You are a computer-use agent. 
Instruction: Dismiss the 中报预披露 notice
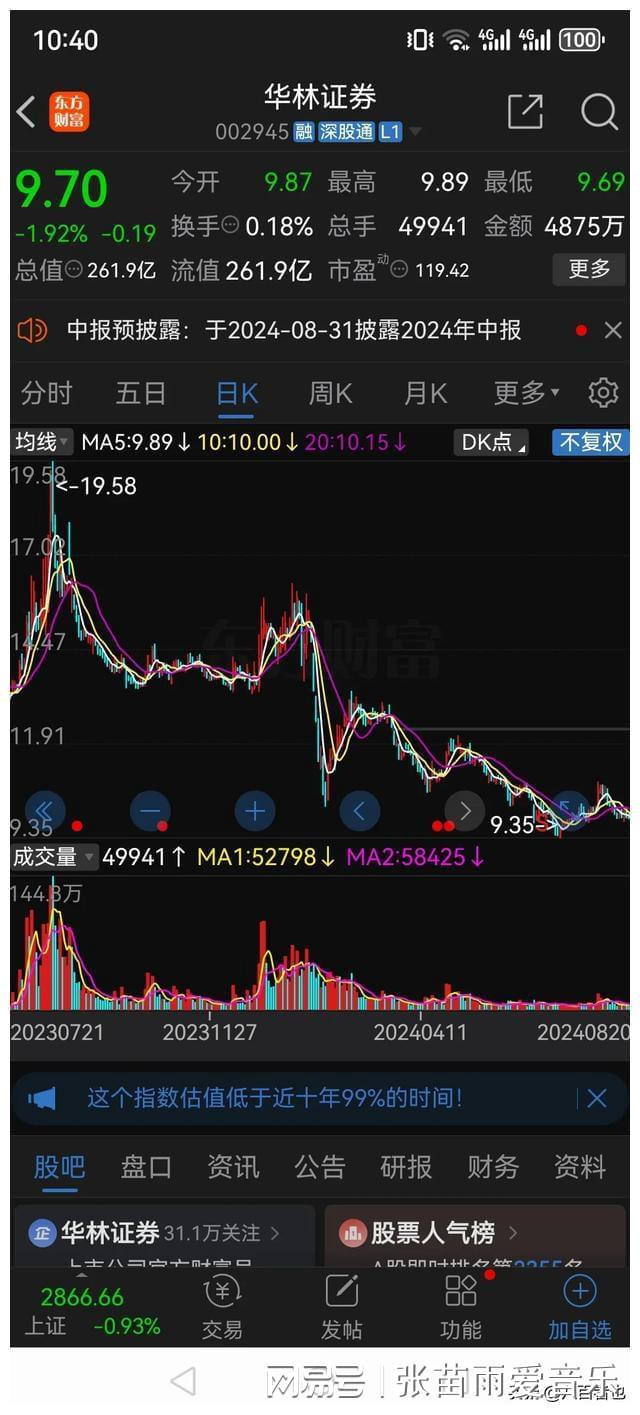coord(613,330)
